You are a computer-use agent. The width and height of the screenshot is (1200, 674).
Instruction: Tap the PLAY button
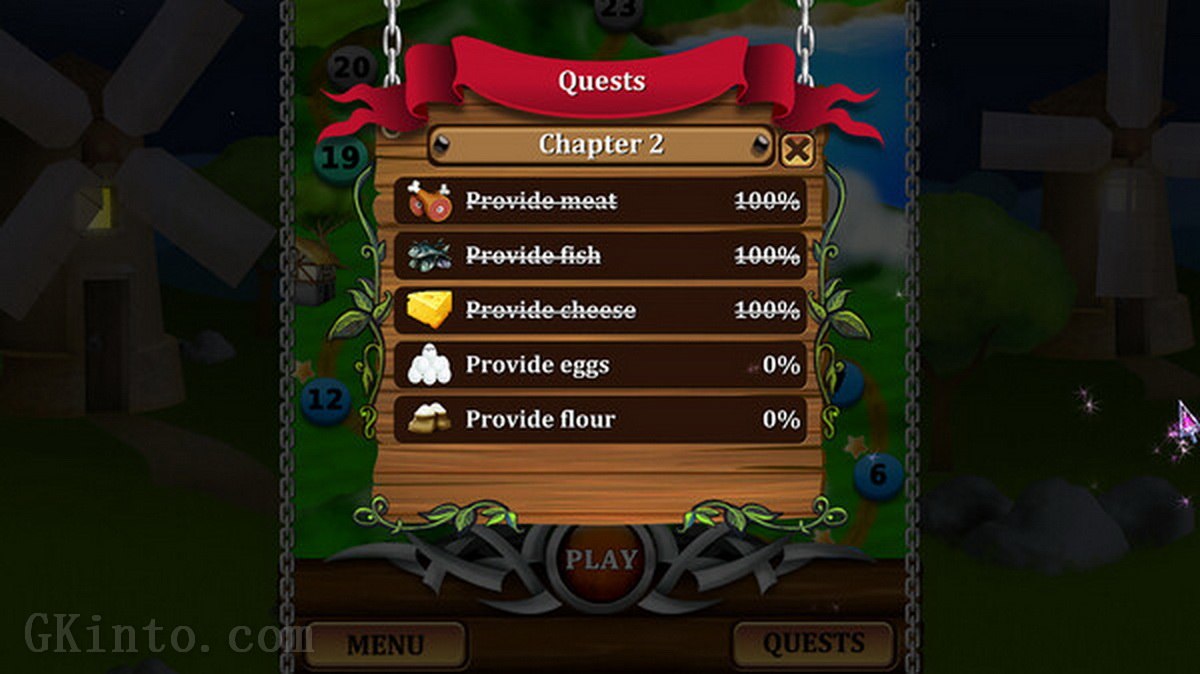[x=601, y=560]
